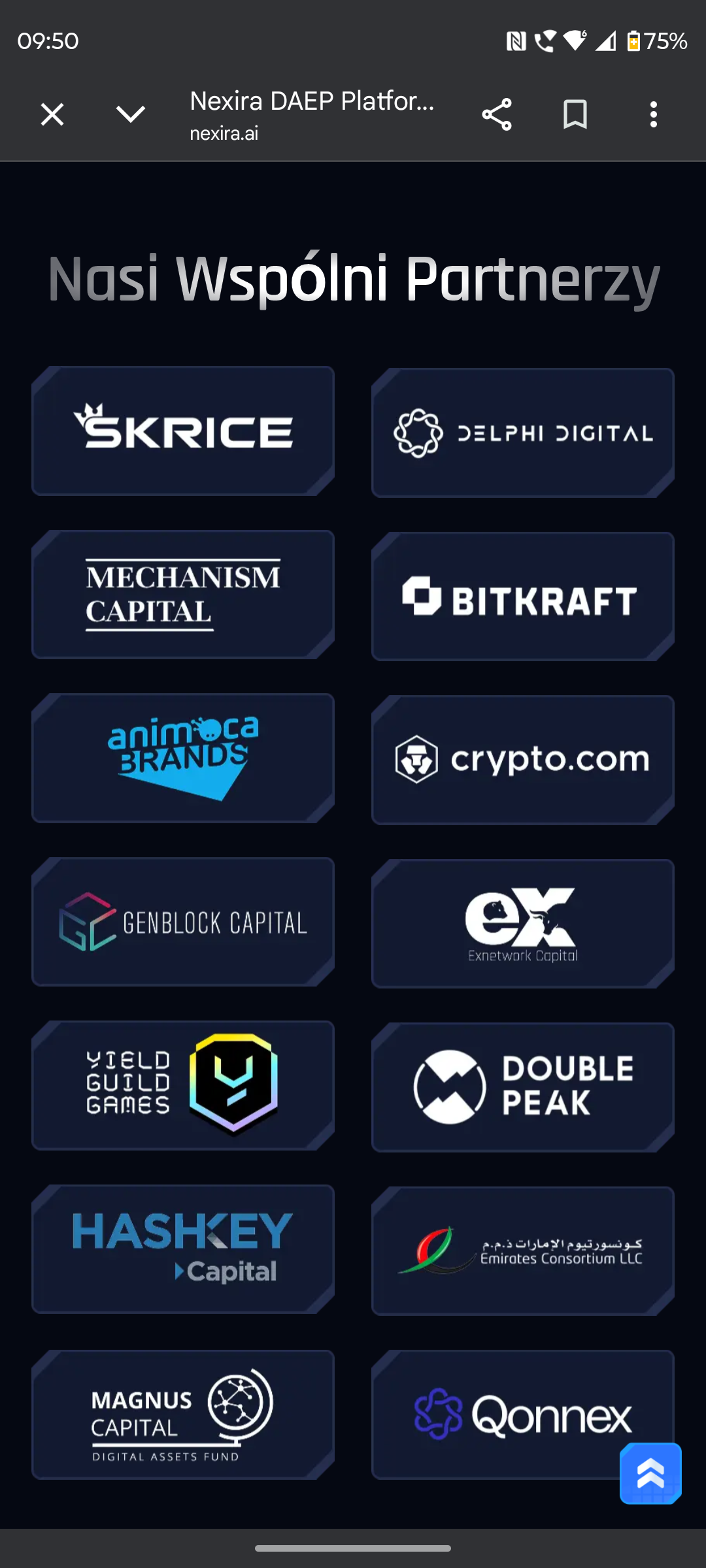Select the Mechanism Capital partner tile
The image size is (706, 1568).
(183, 595)
